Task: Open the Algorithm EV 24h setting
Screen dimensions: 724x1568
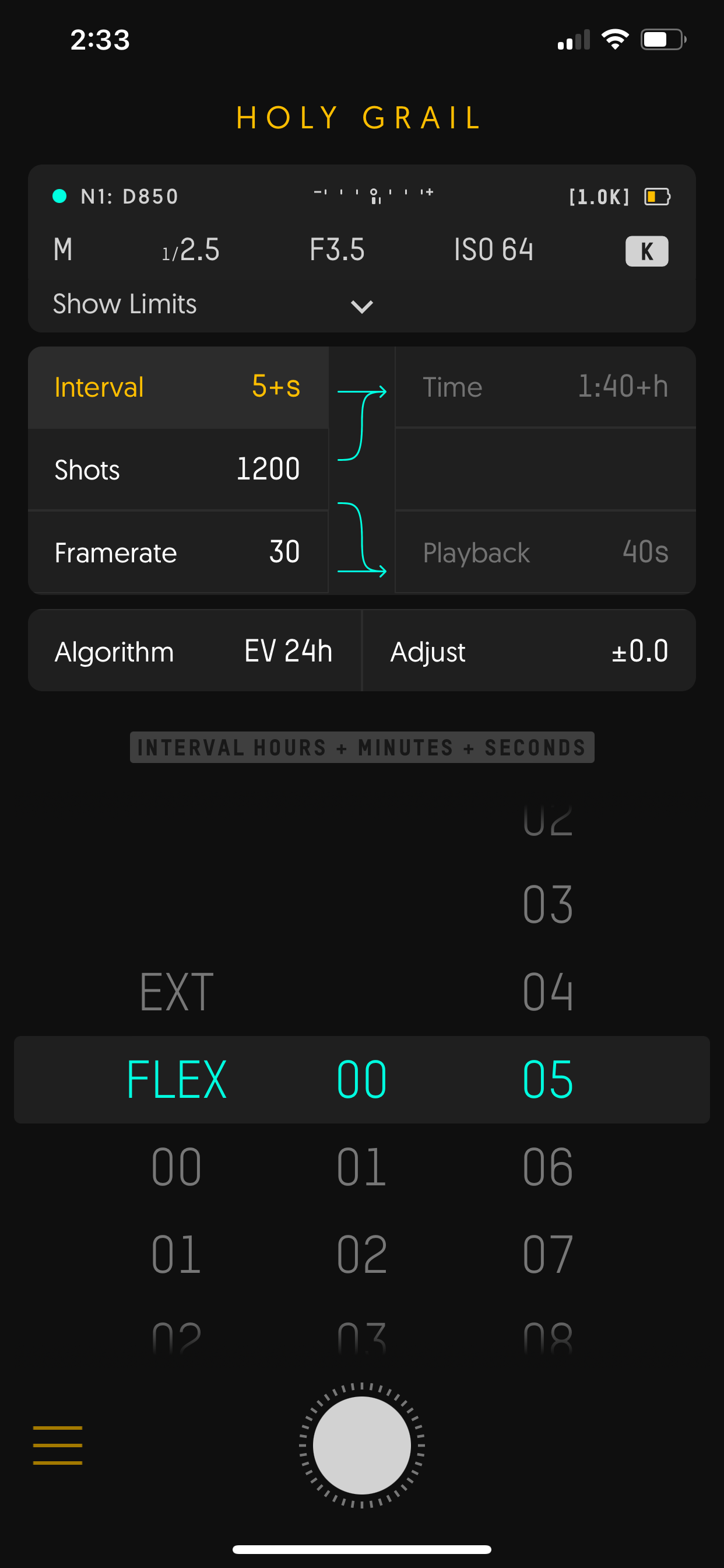Action: pyautogui.click(x=194, y=652)
